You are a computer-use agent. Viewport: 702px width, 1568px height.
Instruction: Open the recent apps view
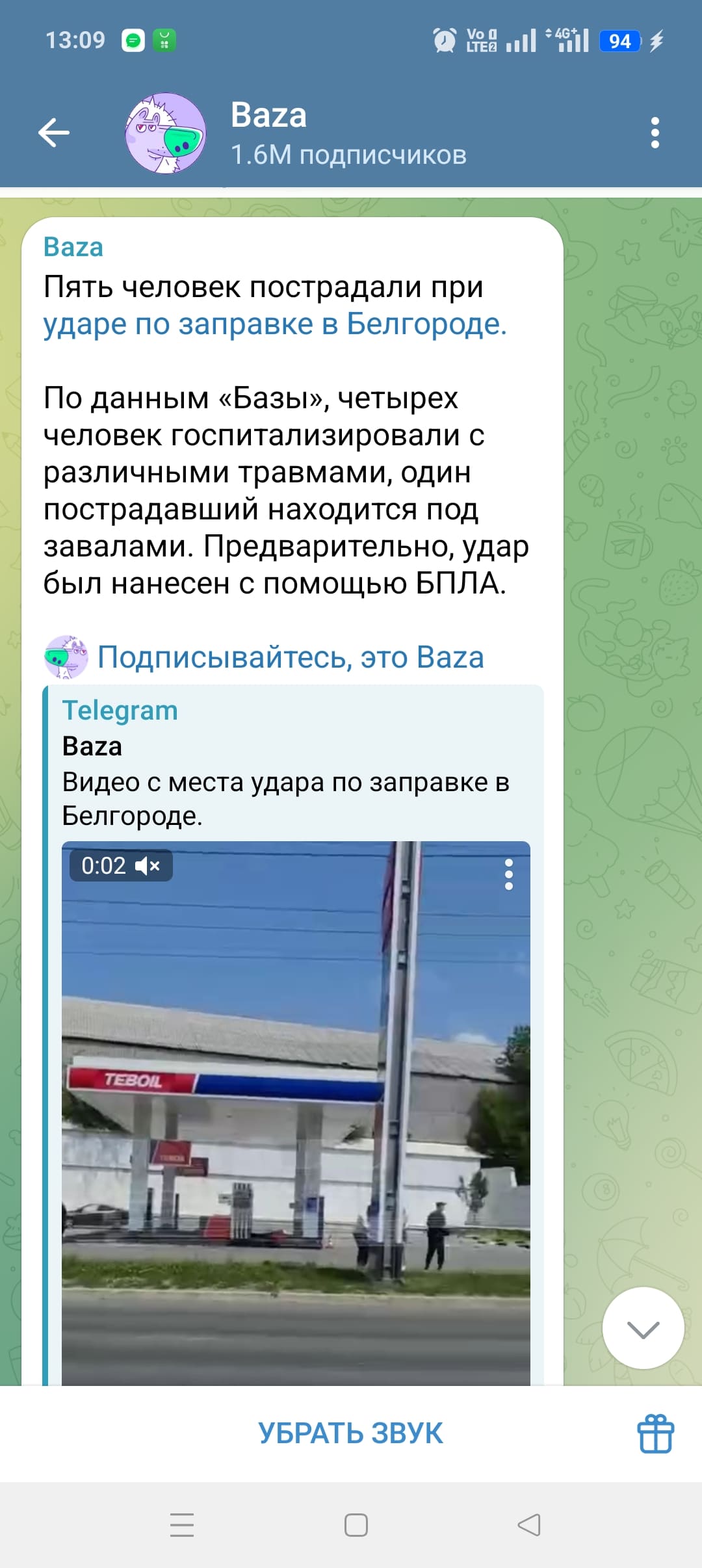coord(182,1524)
